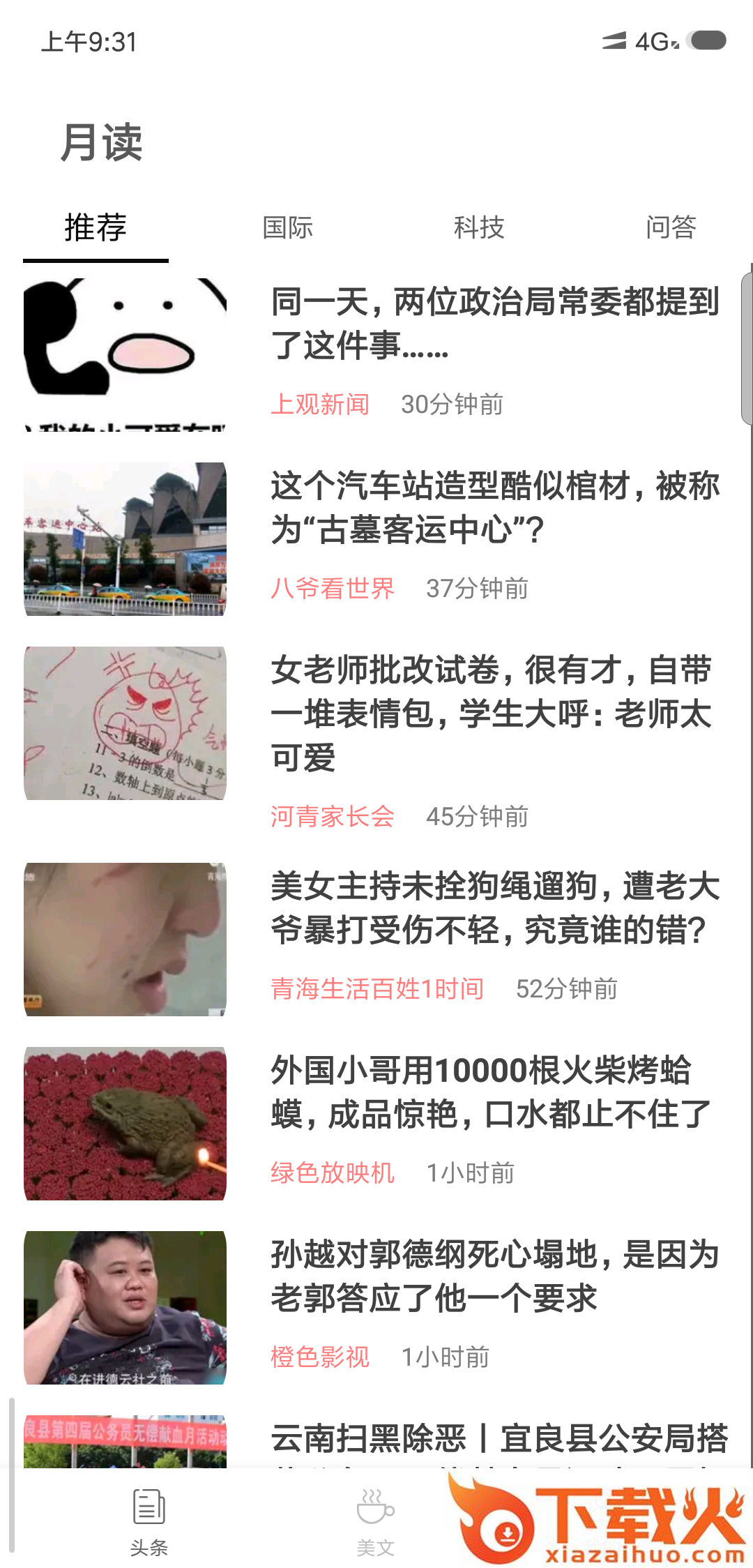753x1568 pixels.
Task: Switch to the 推荐 tab
Action: (96, 227)
